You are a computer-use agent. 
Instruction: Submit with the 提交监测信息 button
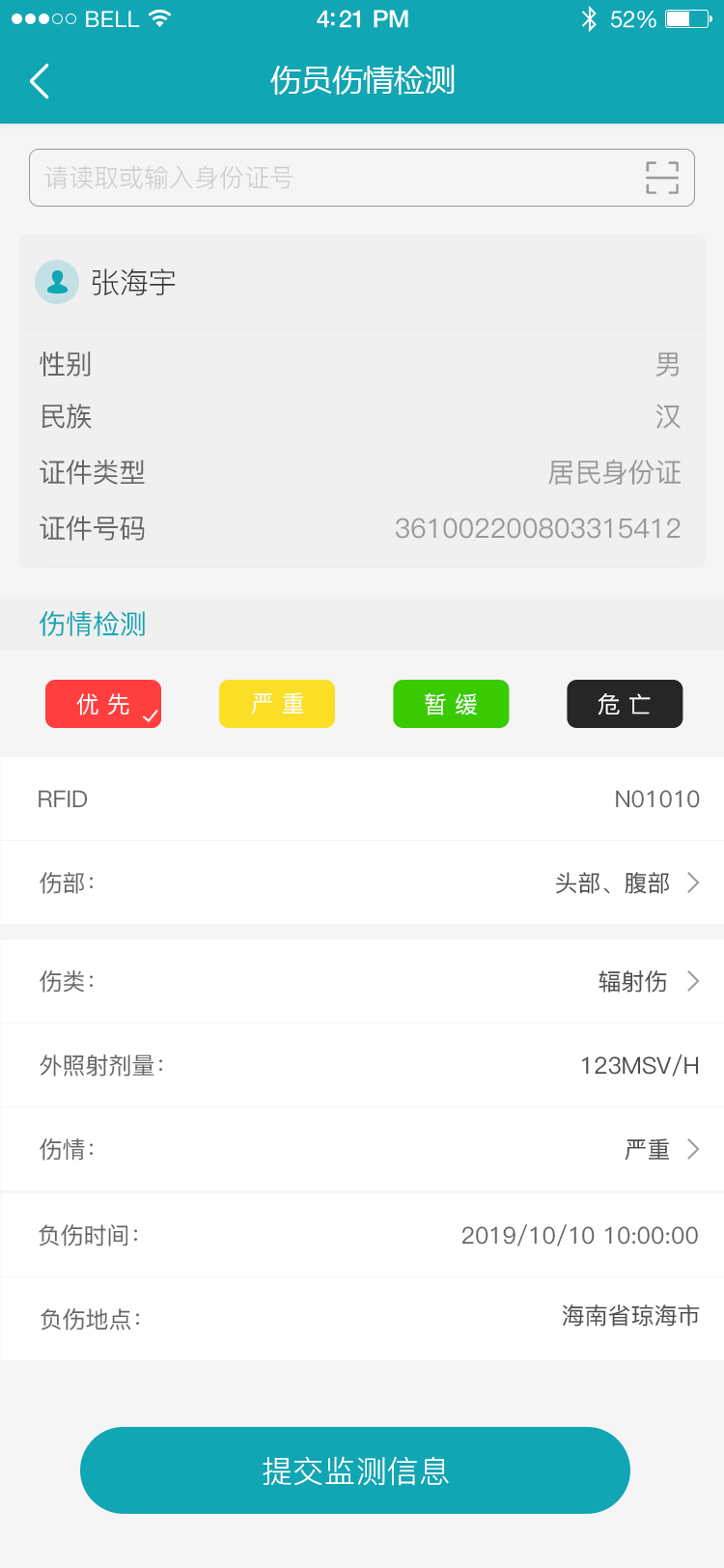coord(355,1470)
